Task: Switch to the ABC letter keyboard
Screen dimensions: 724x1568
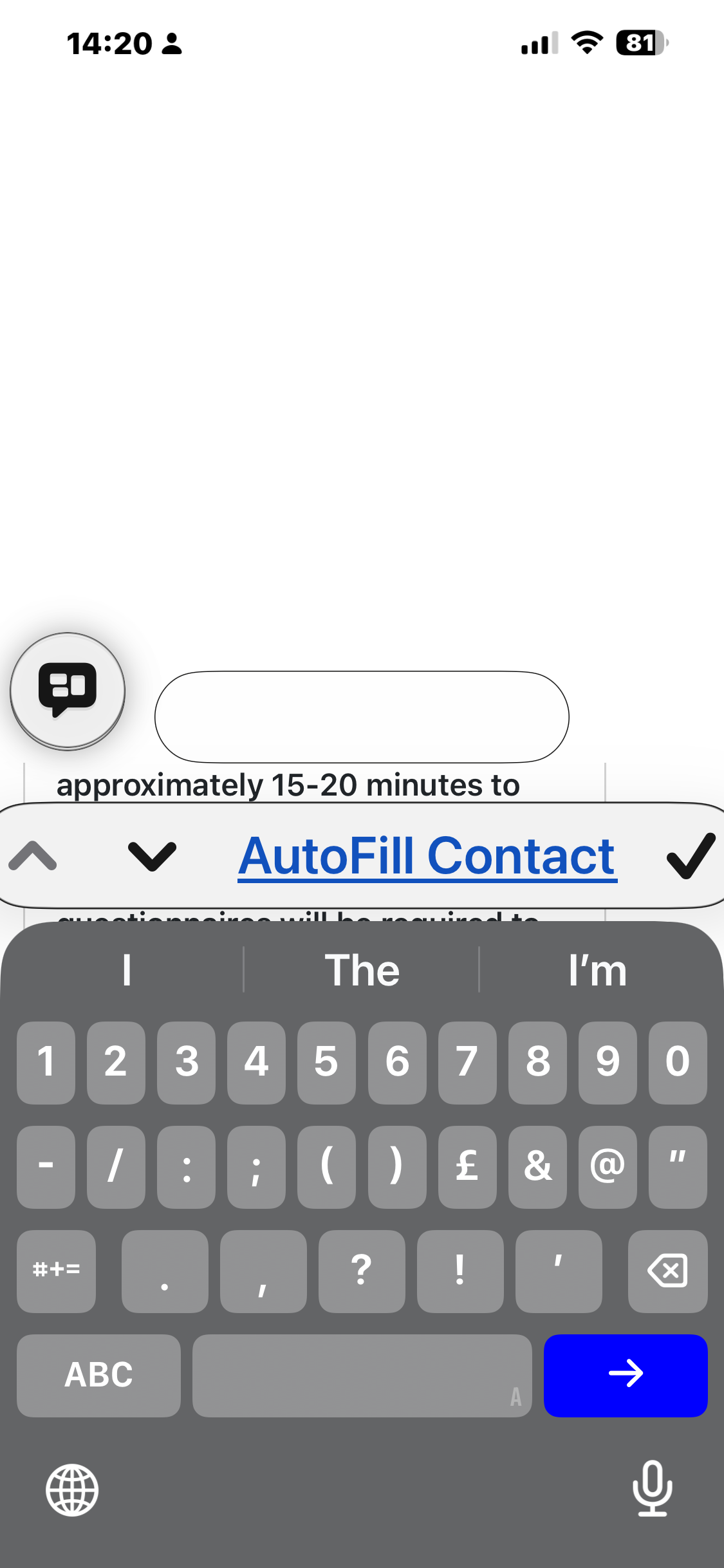Action: pos(98,1376)
